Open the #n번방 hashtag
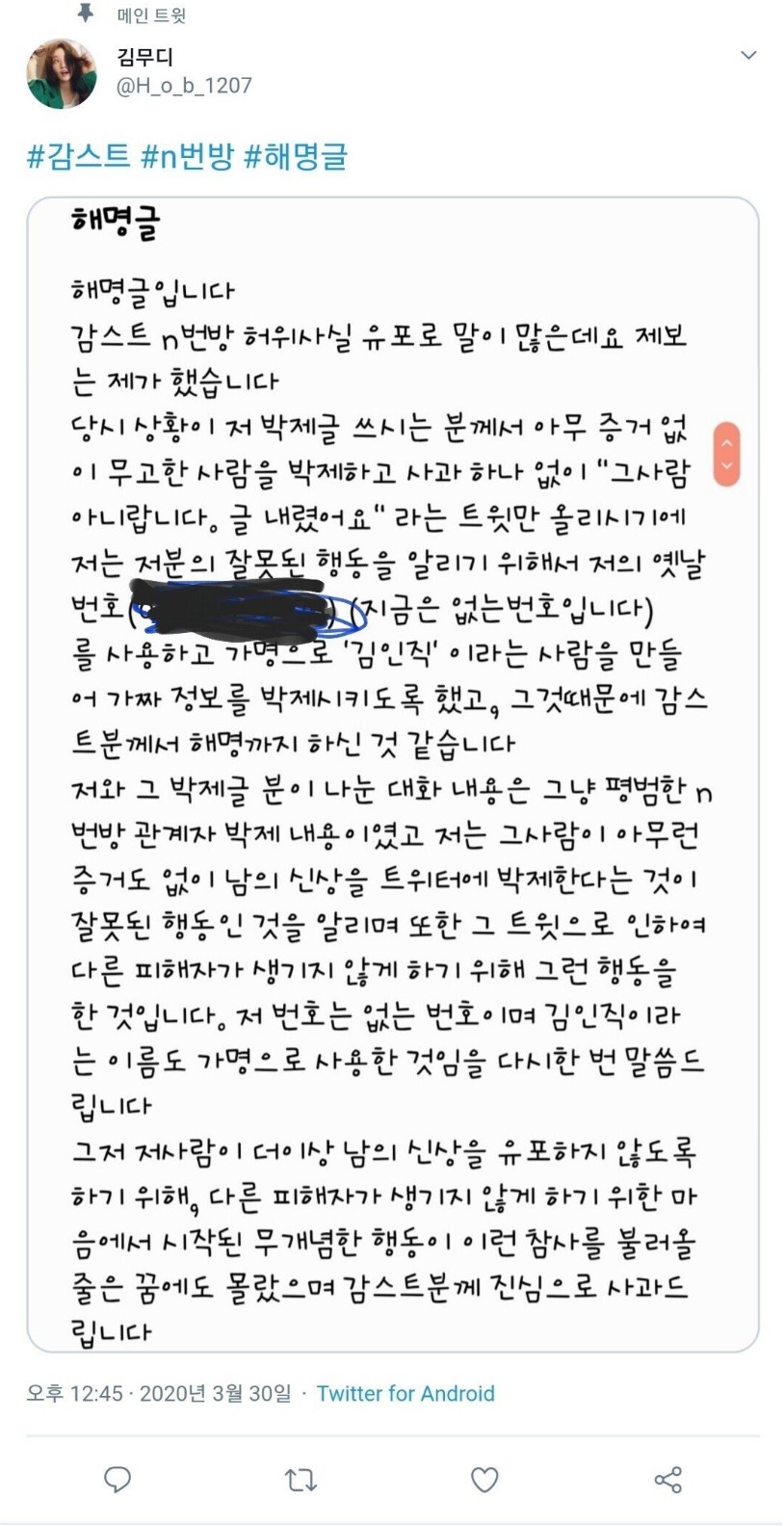The width and height of the screenshot is (784, 1526). [x=187, y=156]
